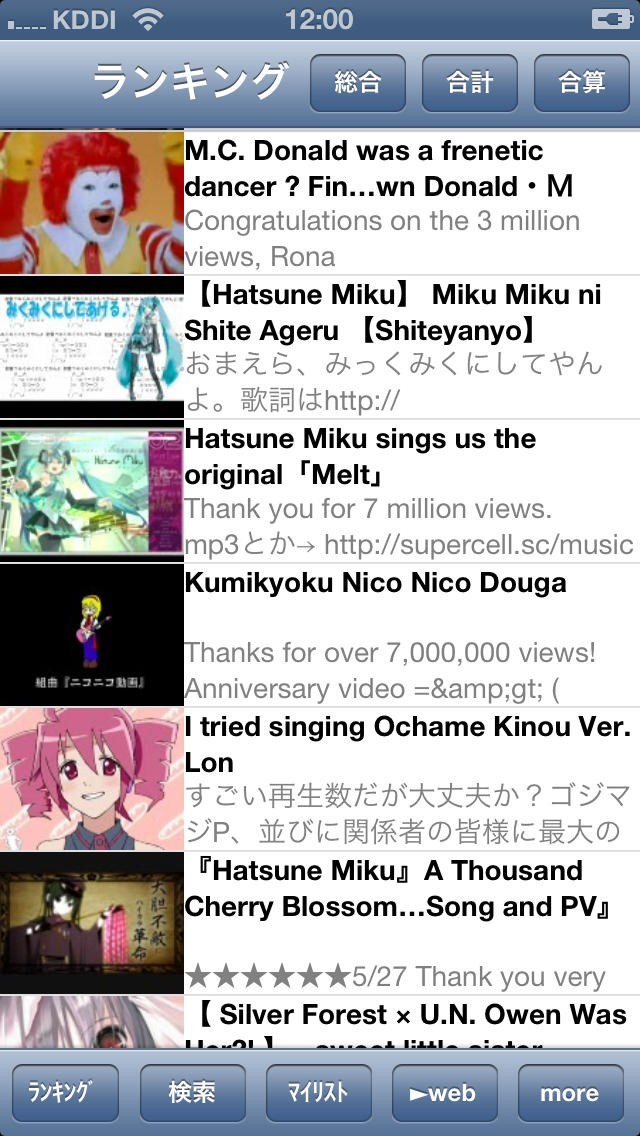Screen dimensions: 640x1136
Task: View Ochame Kinou Ver. Lon video
Action: point(320,779)
